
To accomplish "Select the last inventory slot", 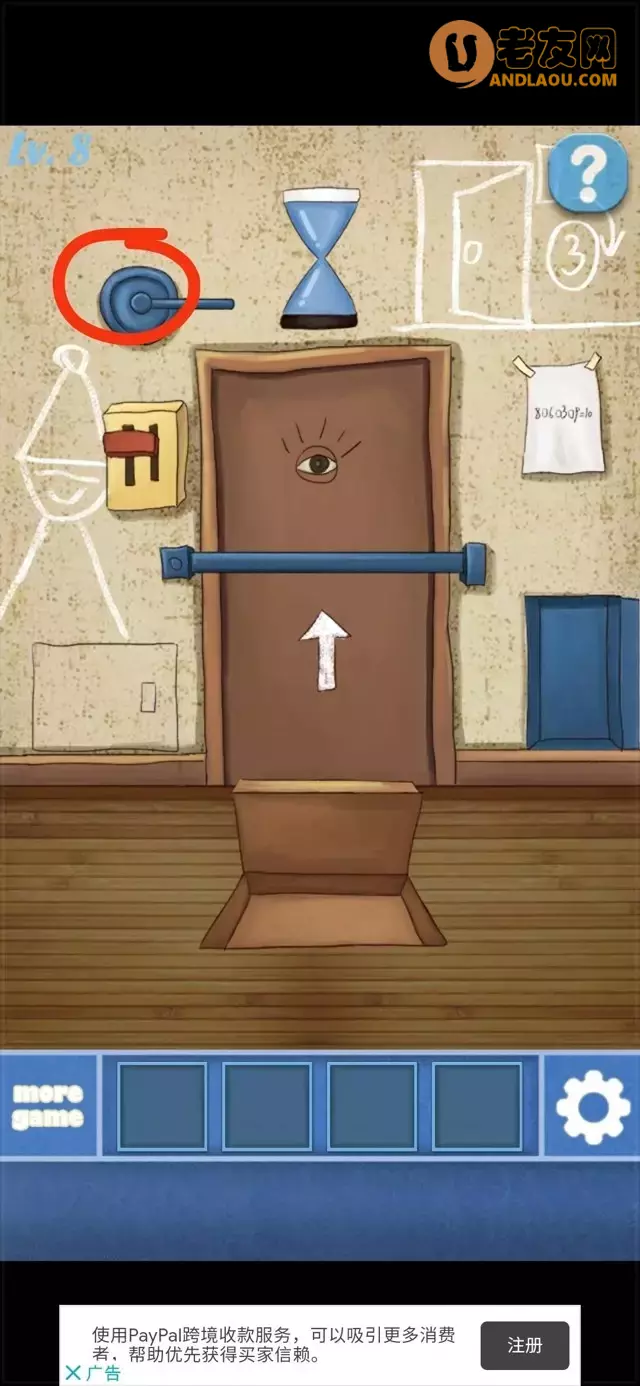I will pos(477,1106).
